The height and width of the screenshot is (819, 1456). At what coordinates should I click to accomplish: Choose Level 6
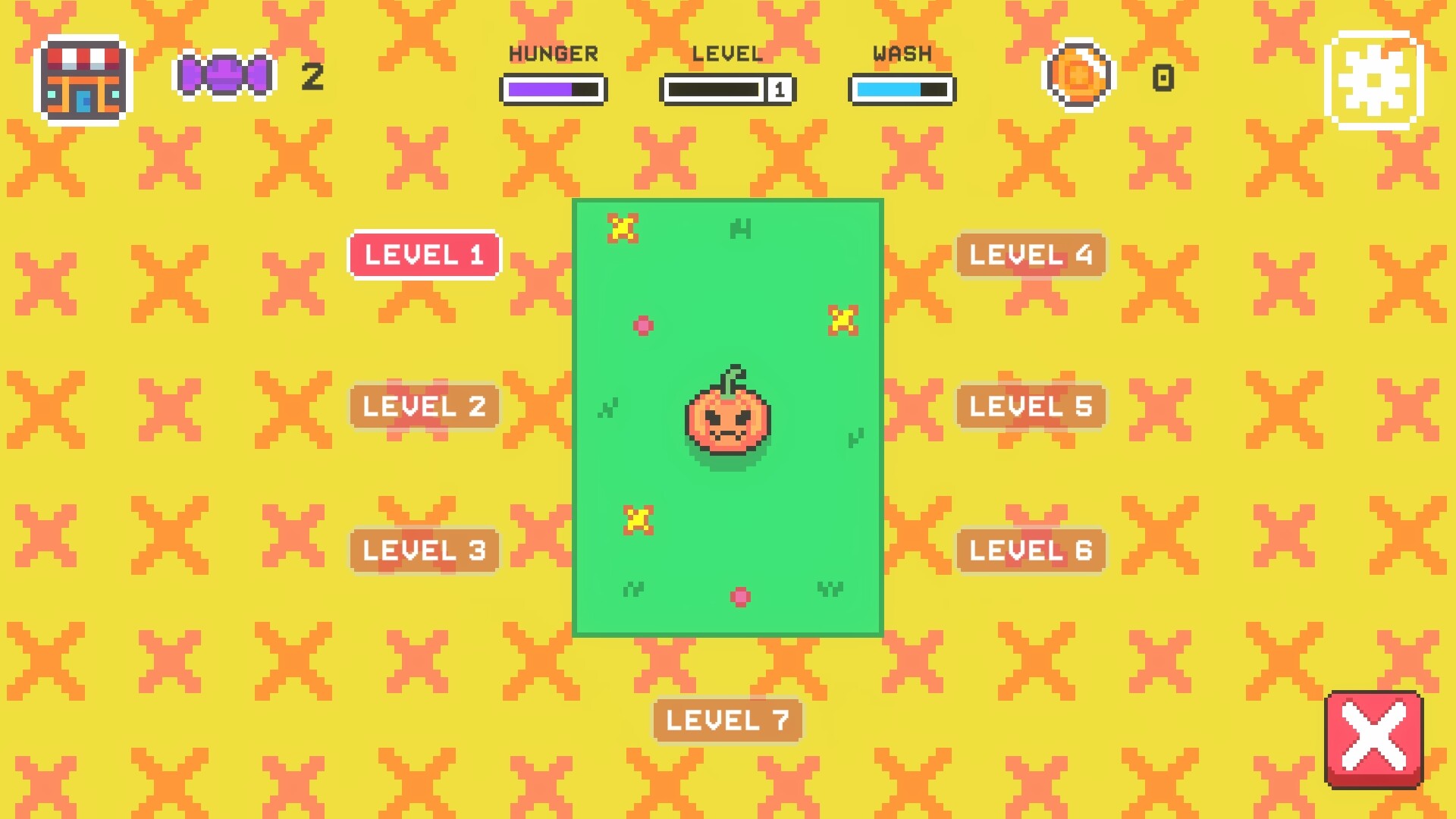click(1031, 551)
